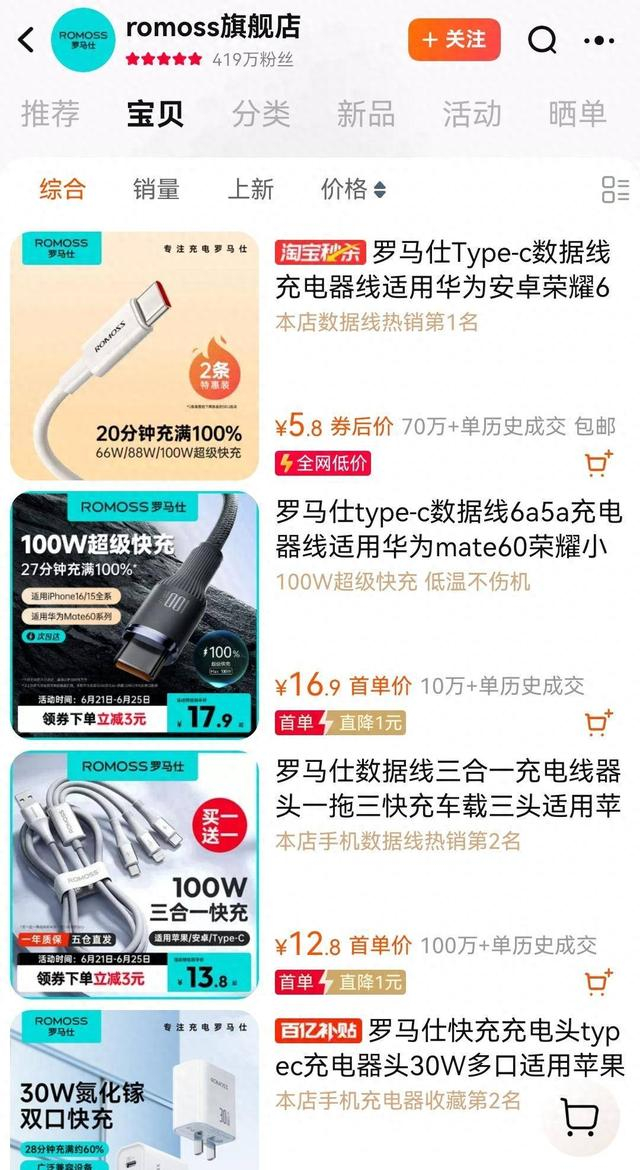The width and height of the screenshot is (640, 1170).
Task: Open the 新品 tab
Action: (366, 114)
